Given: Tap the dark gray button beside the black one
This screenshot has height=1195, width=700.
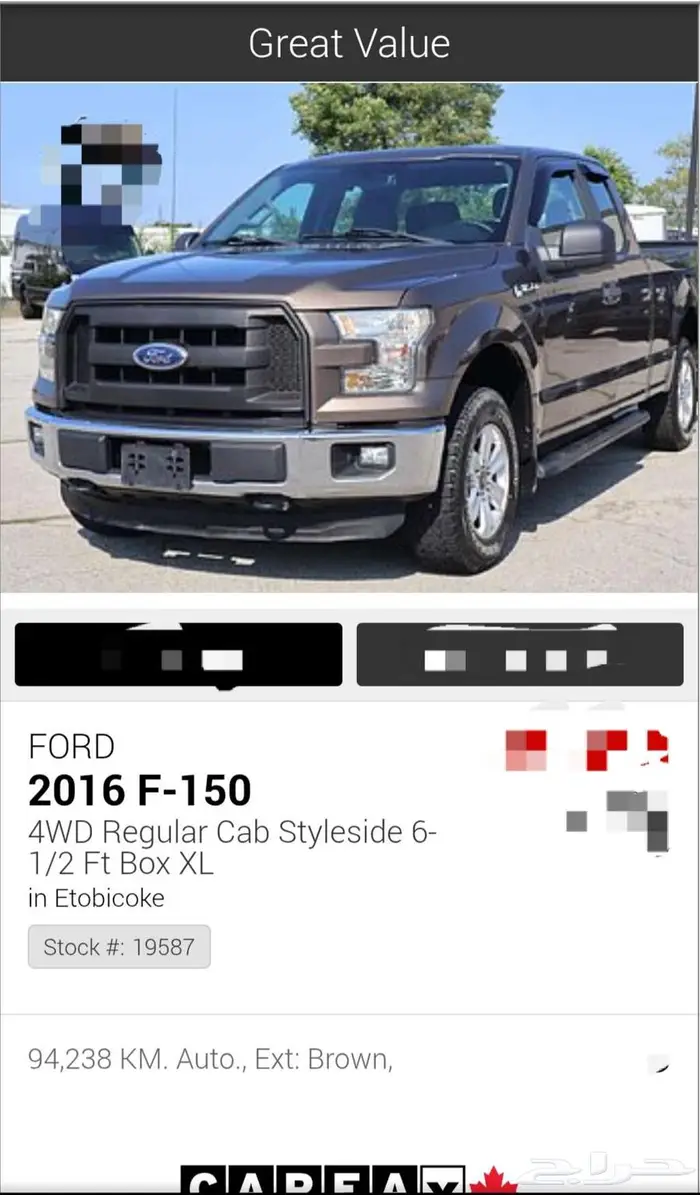Looking at the screenshot, I should pyautogui.click(x=520, y=655).
